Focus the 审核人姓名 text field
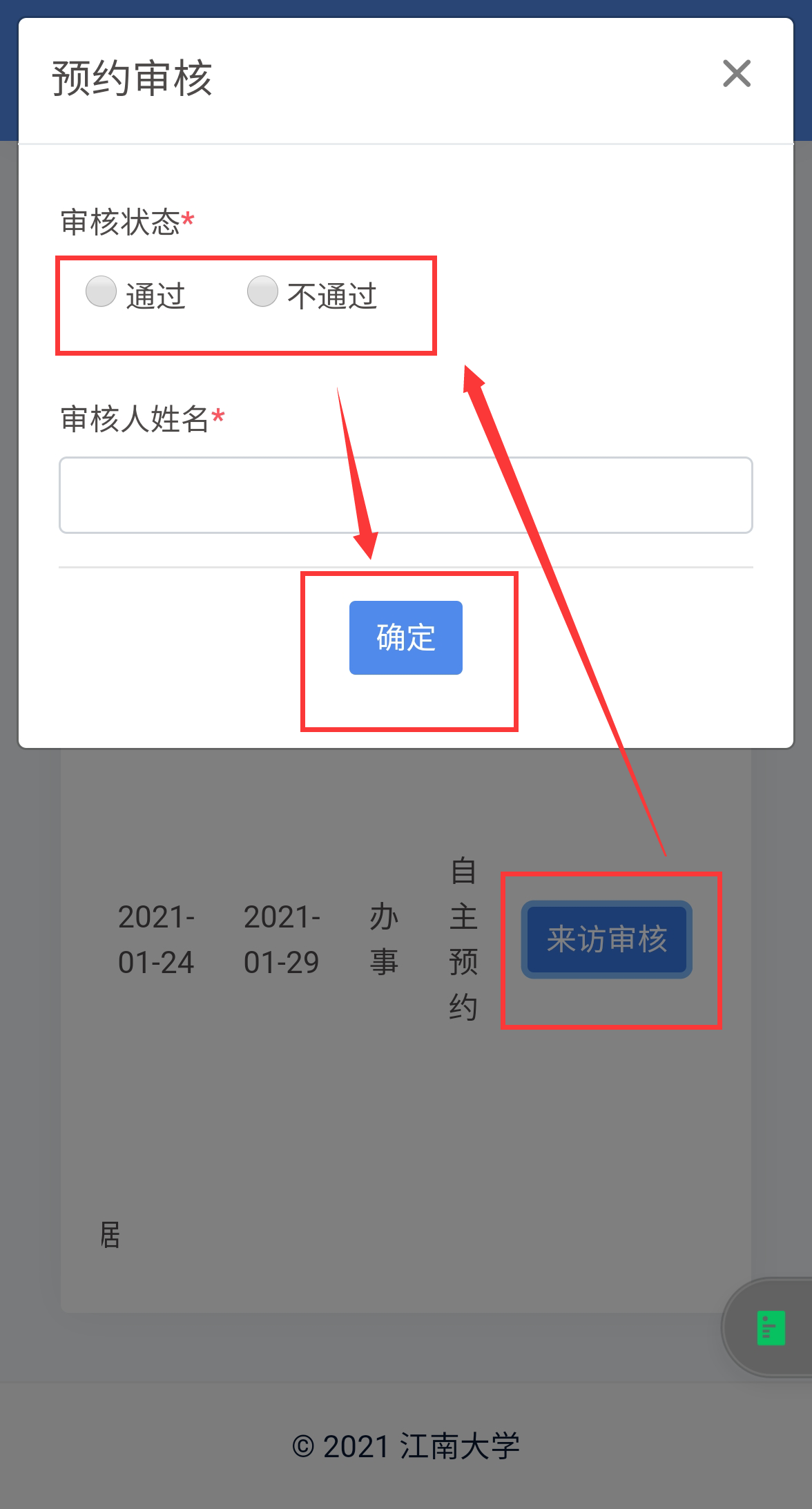The image size is (812, 1509). (x=406, y=494)
